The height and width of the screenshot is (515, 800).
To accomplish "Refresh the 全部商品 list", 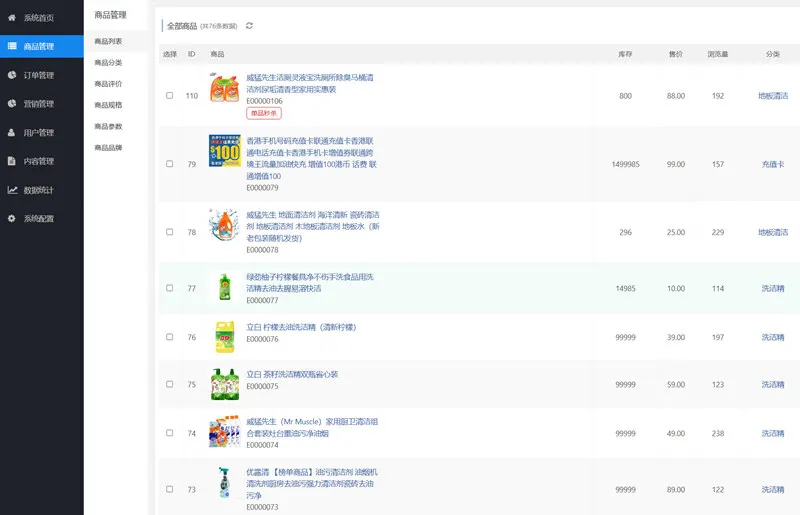I will coord(249,25).
